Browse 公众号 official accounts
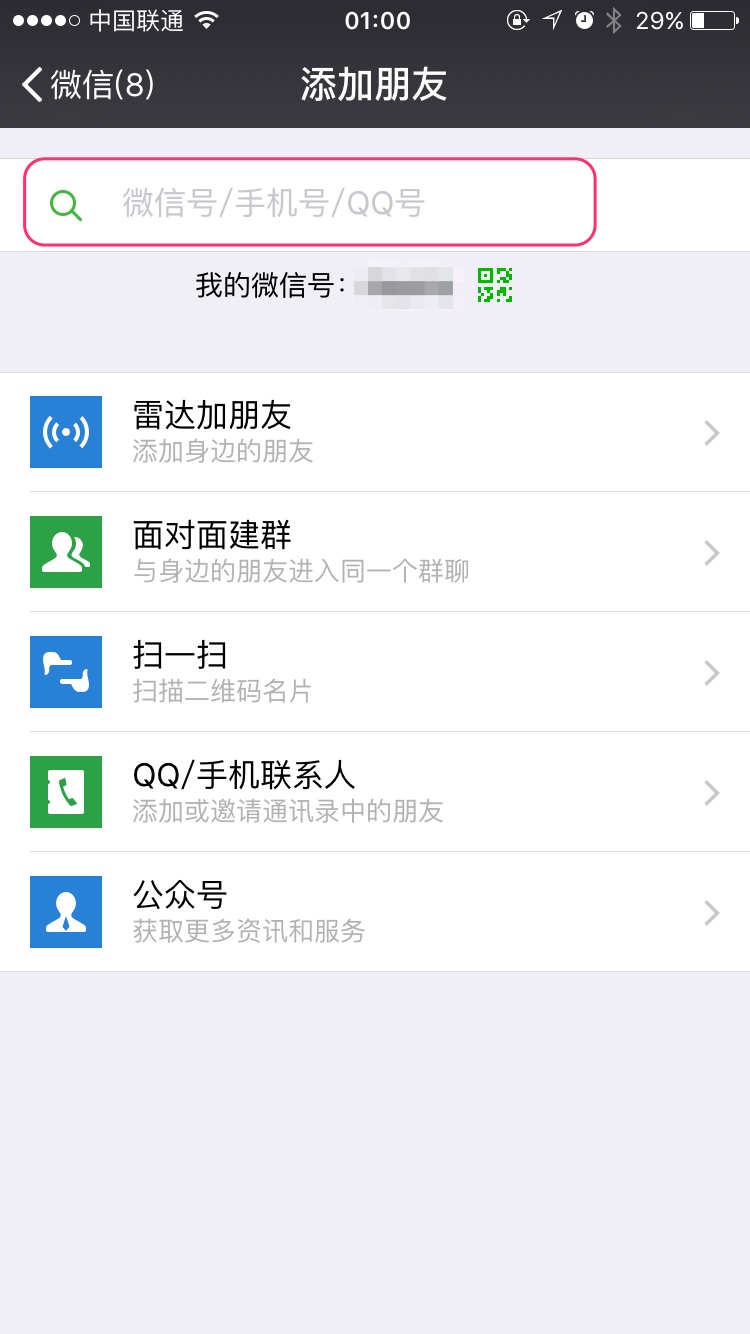This screenshot has width=750, height=1334. pos(375,912)
